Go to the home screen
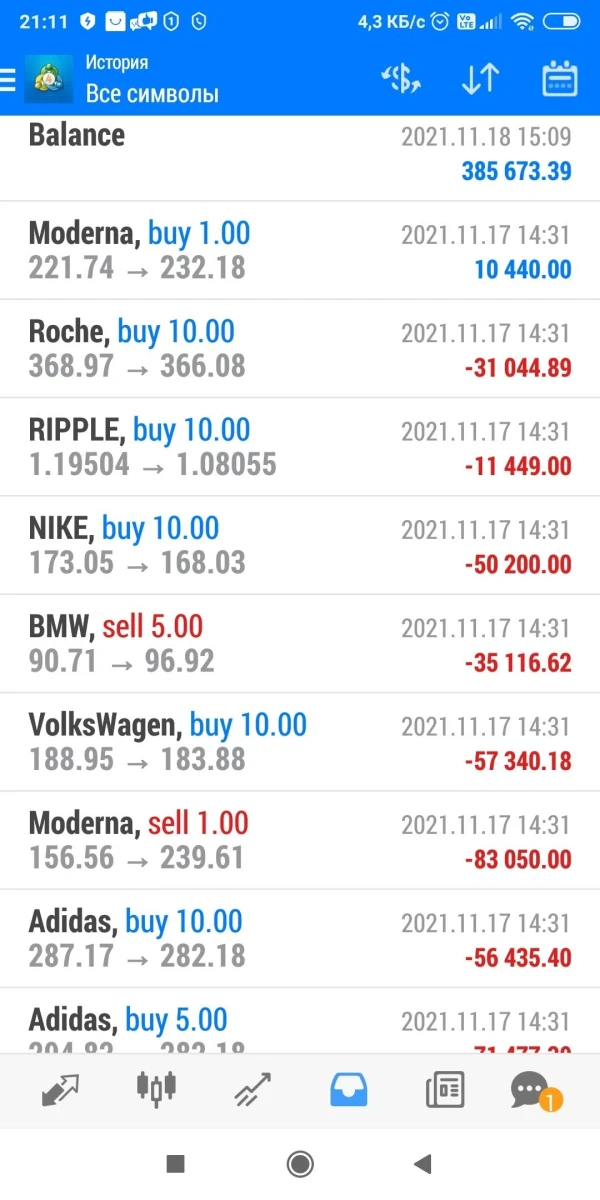Image resolution: width=600 pixels, height=1200 pixels. coord(299,1163)
